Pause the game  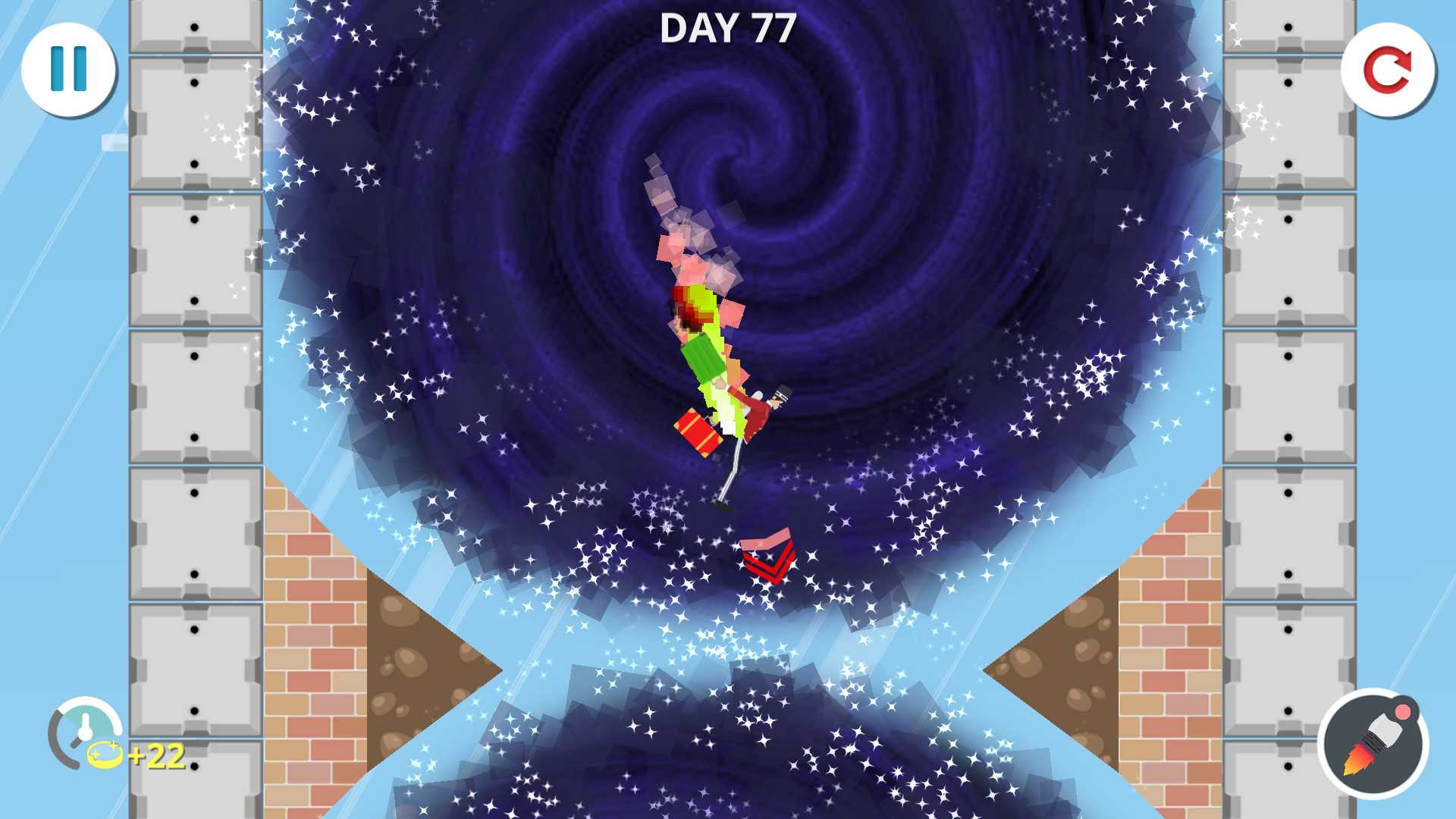coord(68,69)
